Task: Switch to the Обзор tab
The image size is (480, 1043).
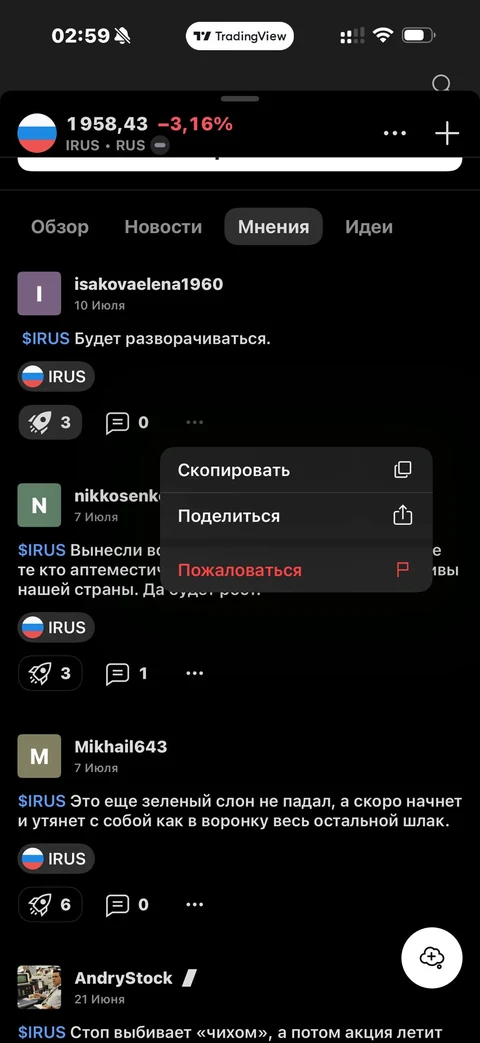Action: tap(60, 227)
